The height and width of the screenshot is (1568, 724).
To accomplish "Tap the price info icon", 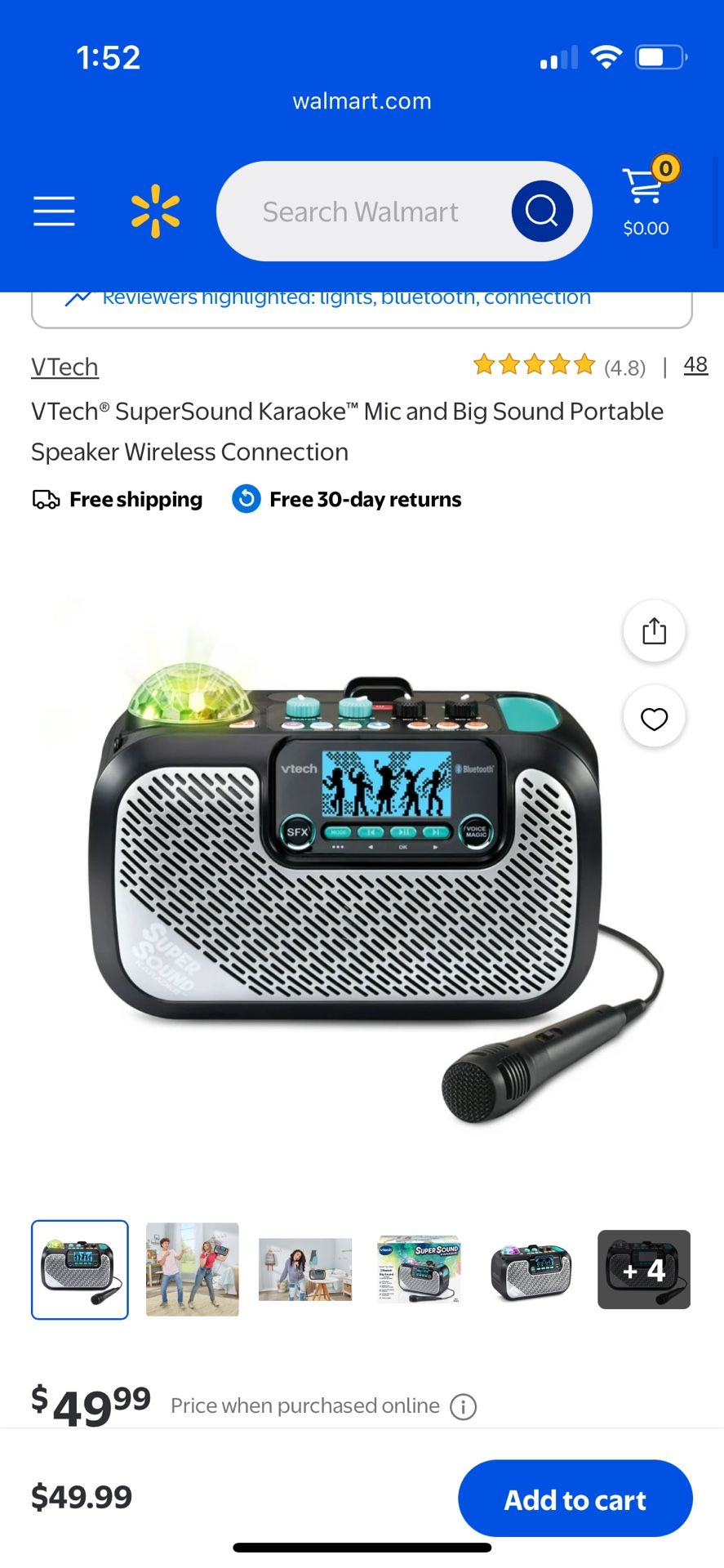I will click(x=464, y=1406).
